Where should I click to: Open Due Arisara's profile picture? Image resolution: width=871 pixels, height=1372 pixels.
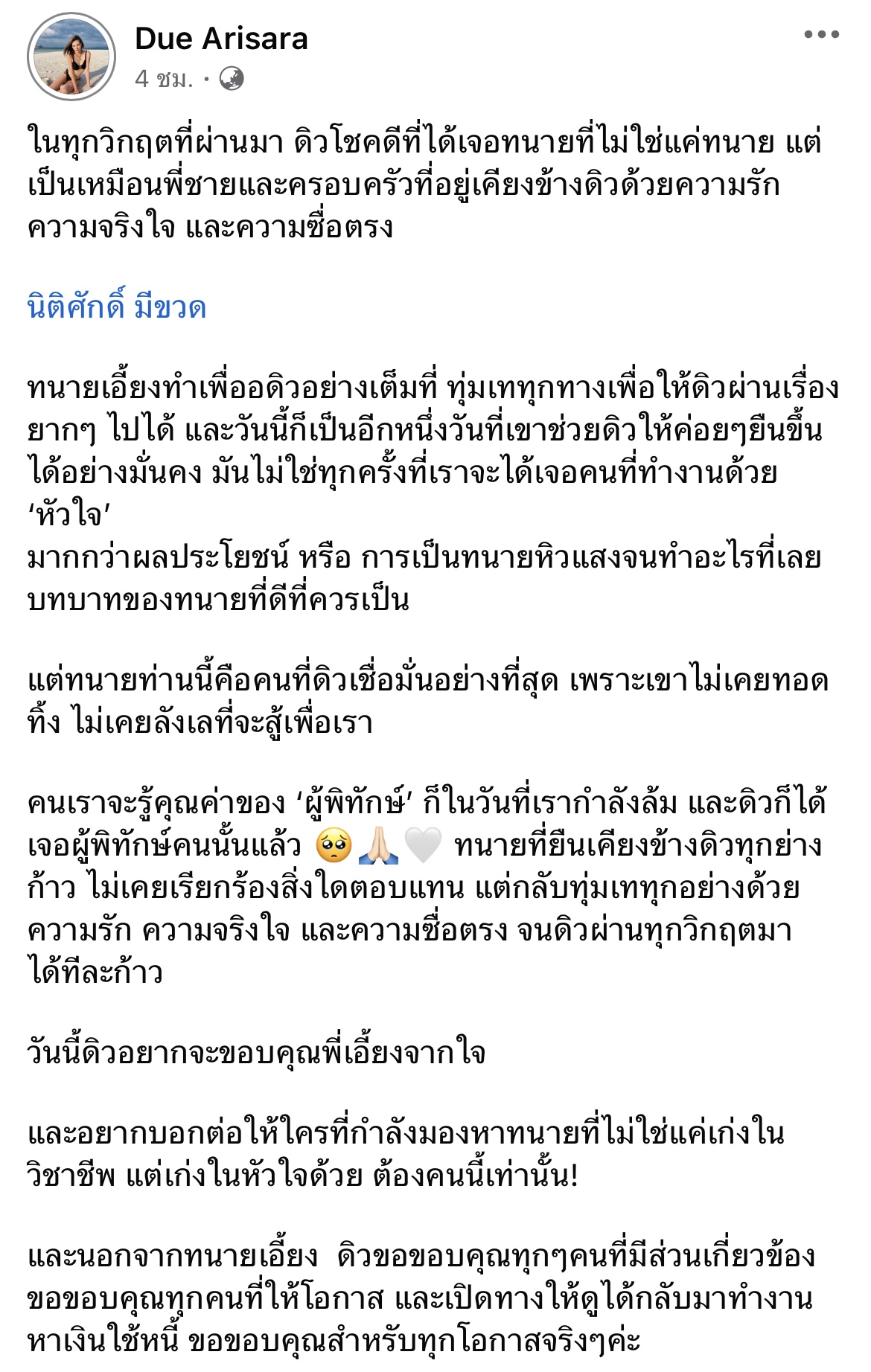(71, 57)
